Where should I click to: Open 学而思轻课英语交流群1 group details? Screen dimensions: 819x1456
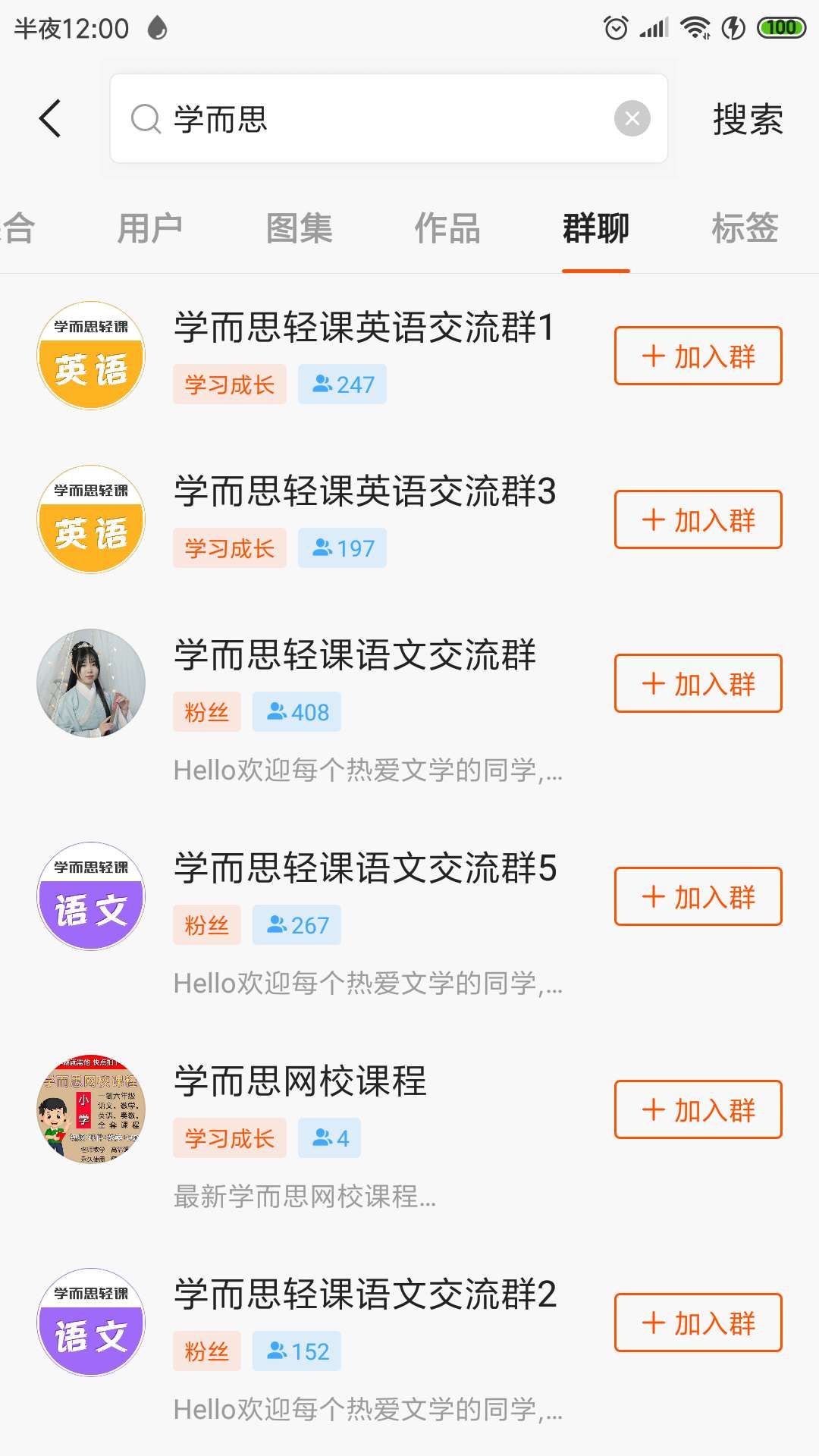pos(364,328)
